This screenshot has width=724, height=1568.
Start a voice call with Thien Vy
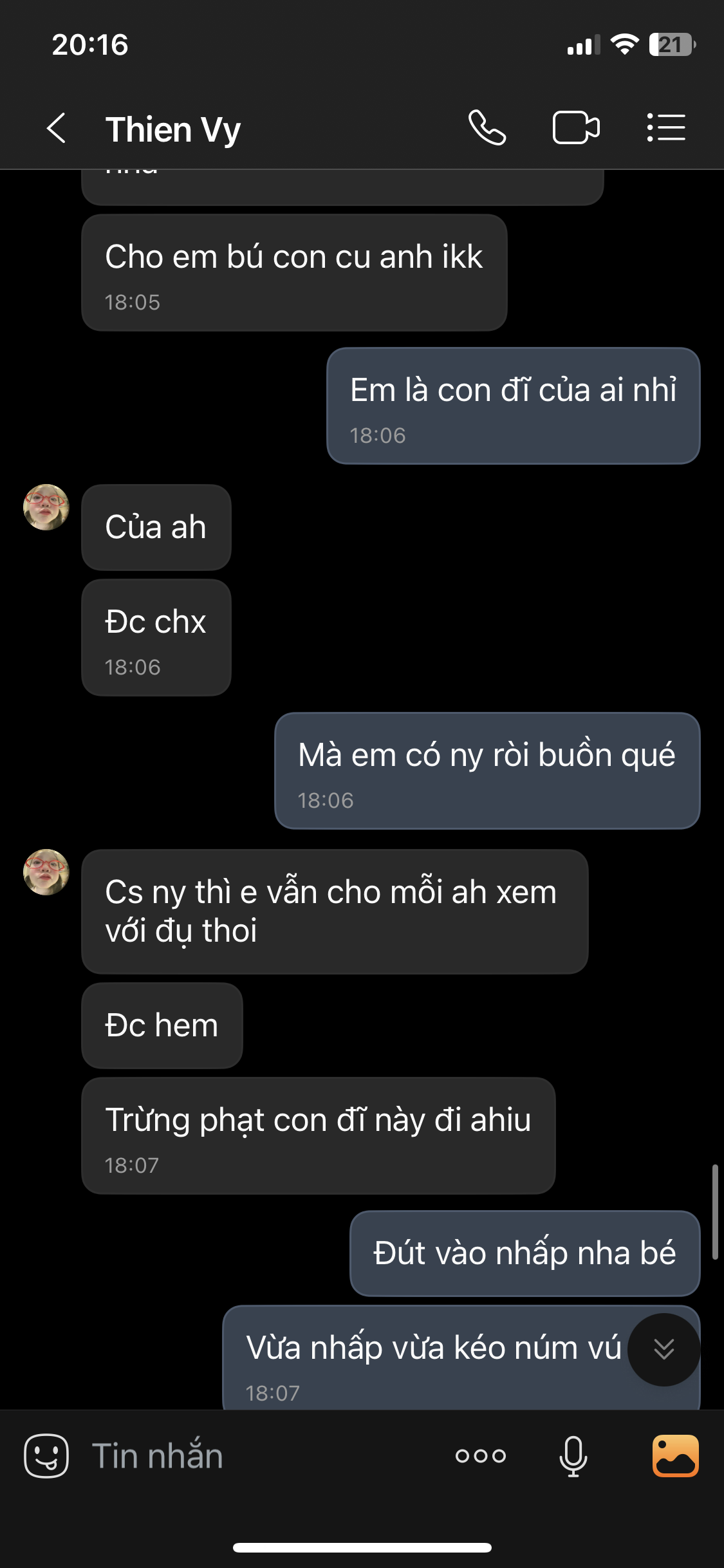[x=487, y=127]
